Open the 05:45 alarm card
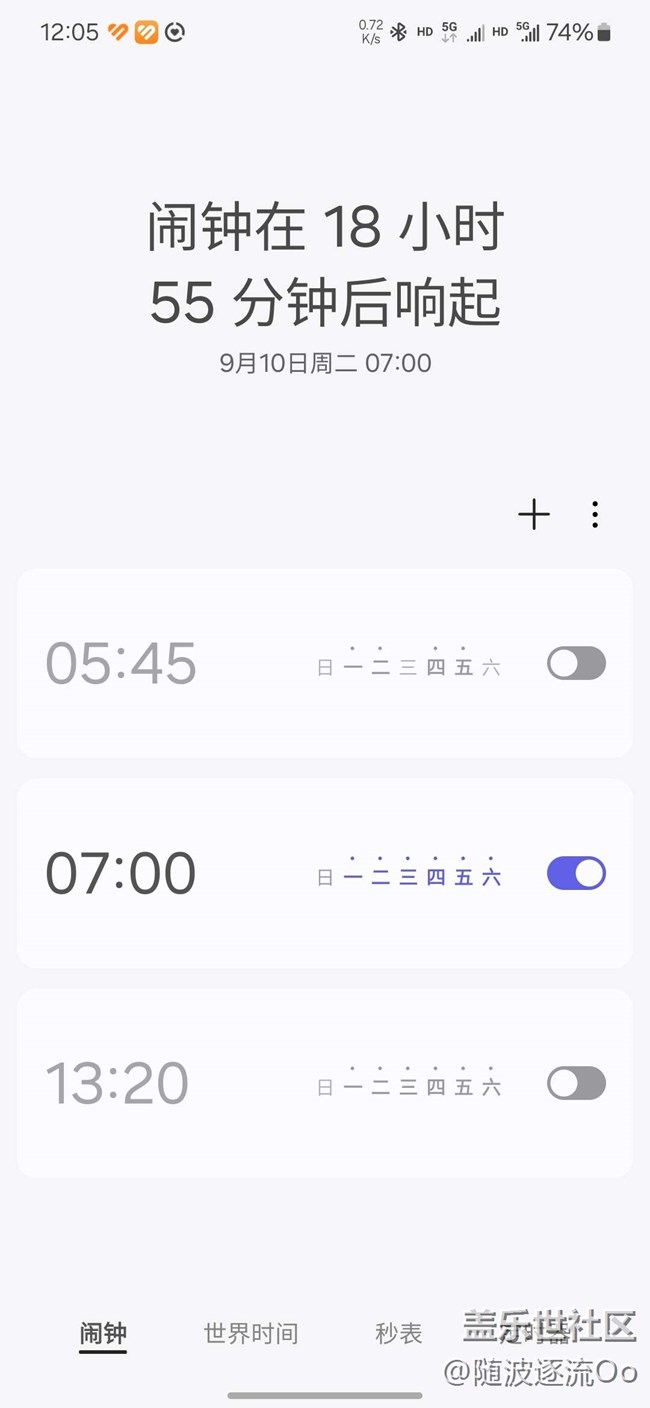The image size is (650, 1408). [325, 663]
